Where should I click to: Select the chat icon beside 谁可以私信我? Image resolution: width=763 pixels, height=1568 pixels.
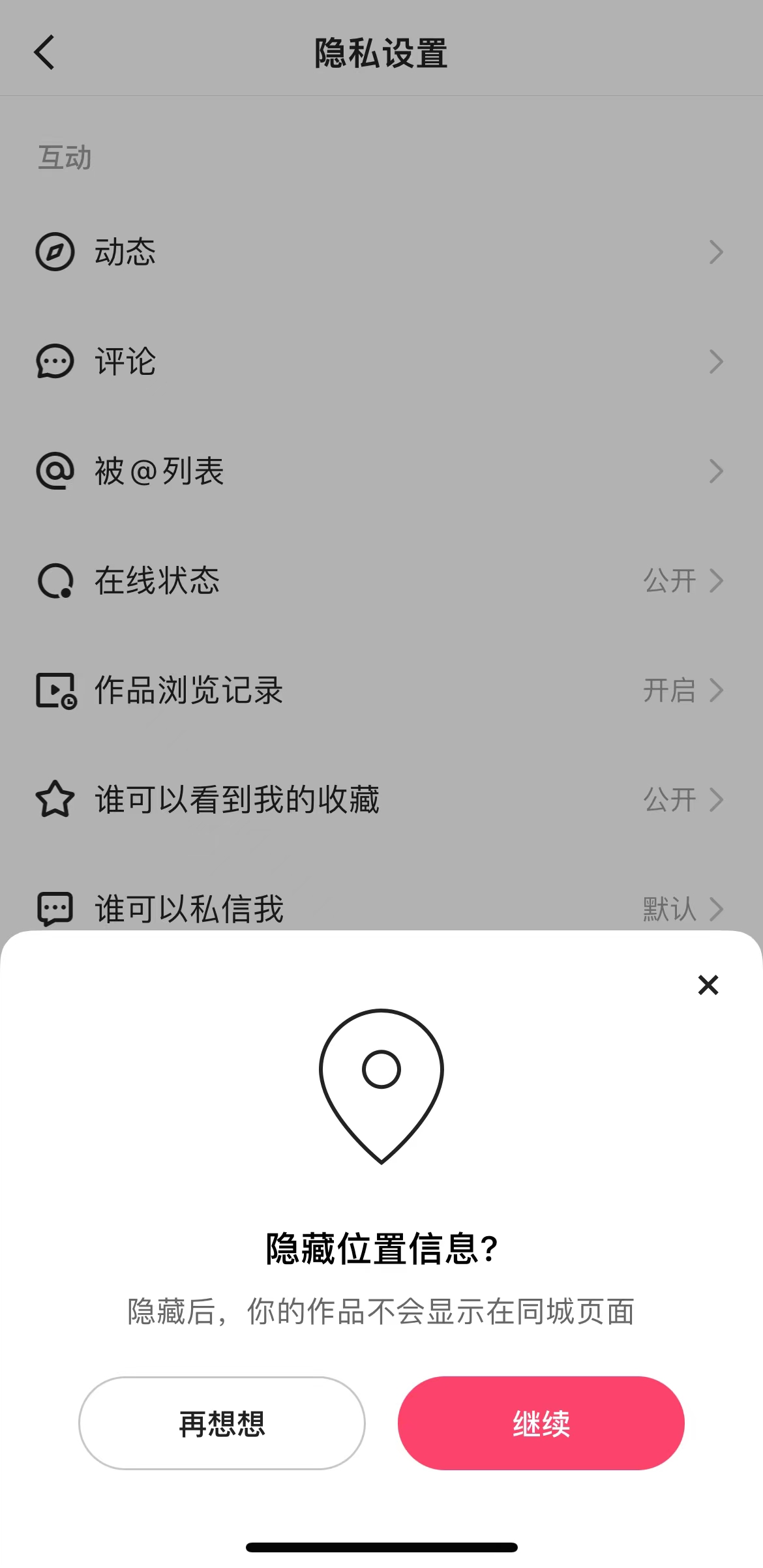(x=55, y=909)
